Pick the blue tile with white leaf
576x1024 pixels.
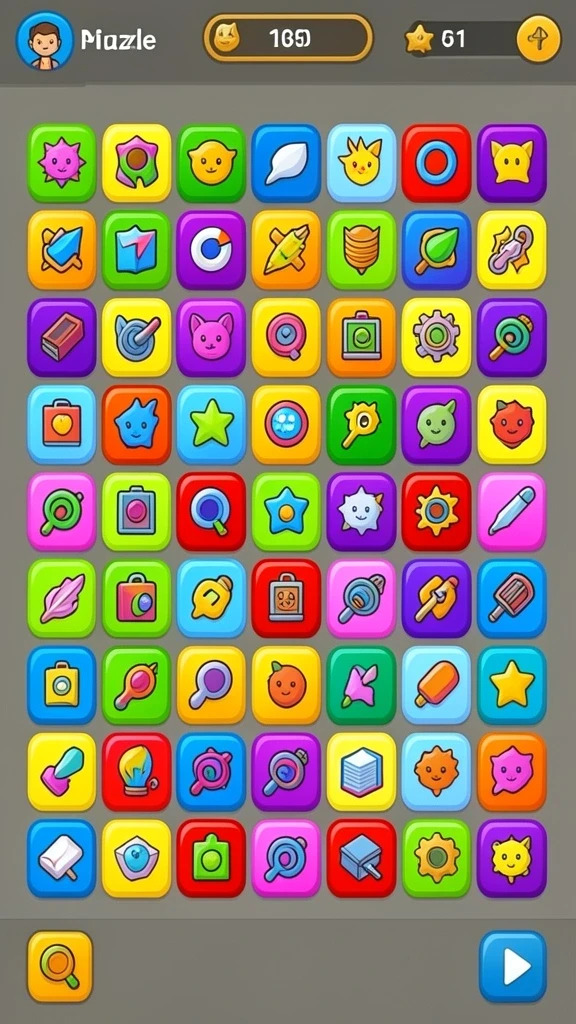click(x=286, y=163)
